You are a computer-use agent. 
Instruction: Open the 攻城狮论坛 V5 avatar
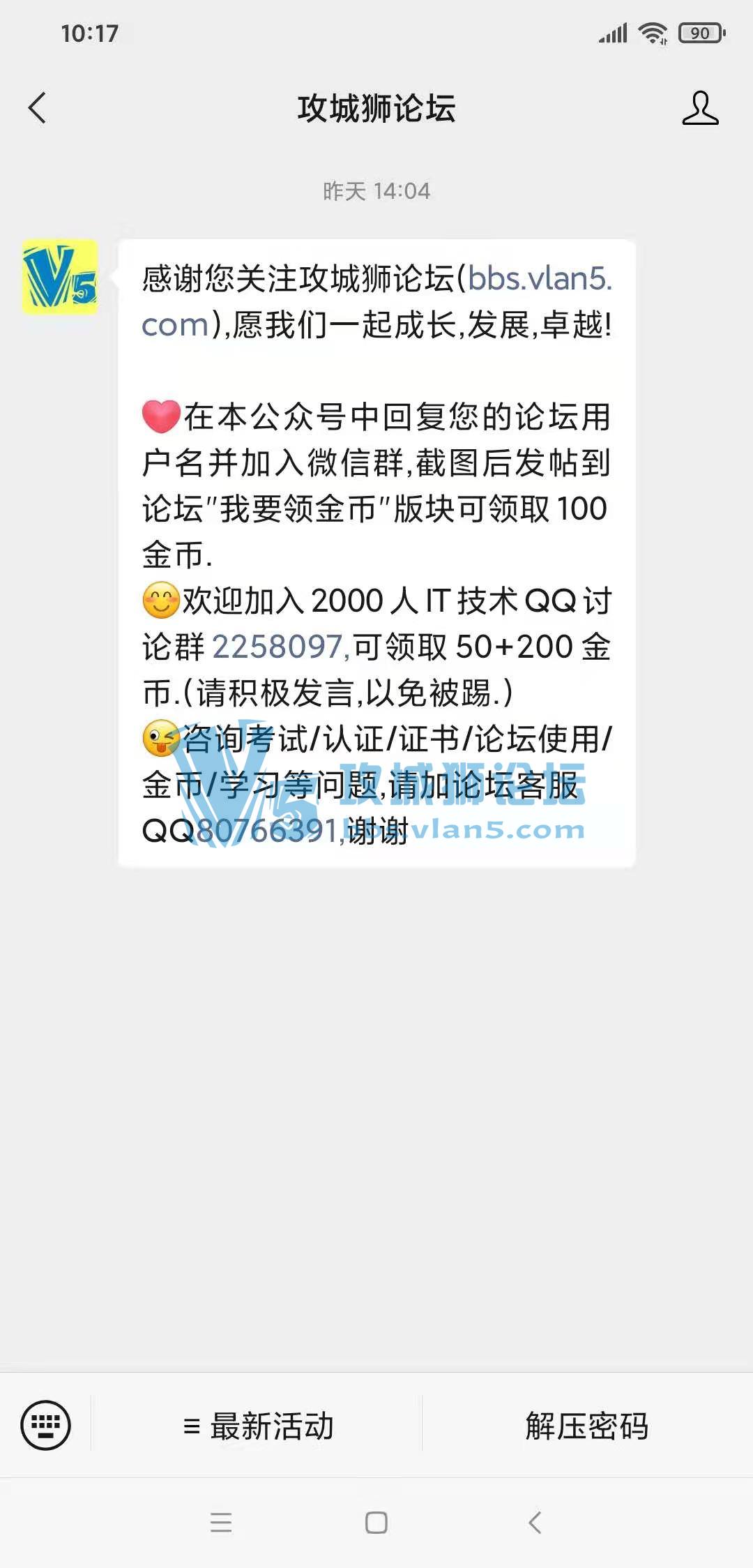[x=60, y=277]
